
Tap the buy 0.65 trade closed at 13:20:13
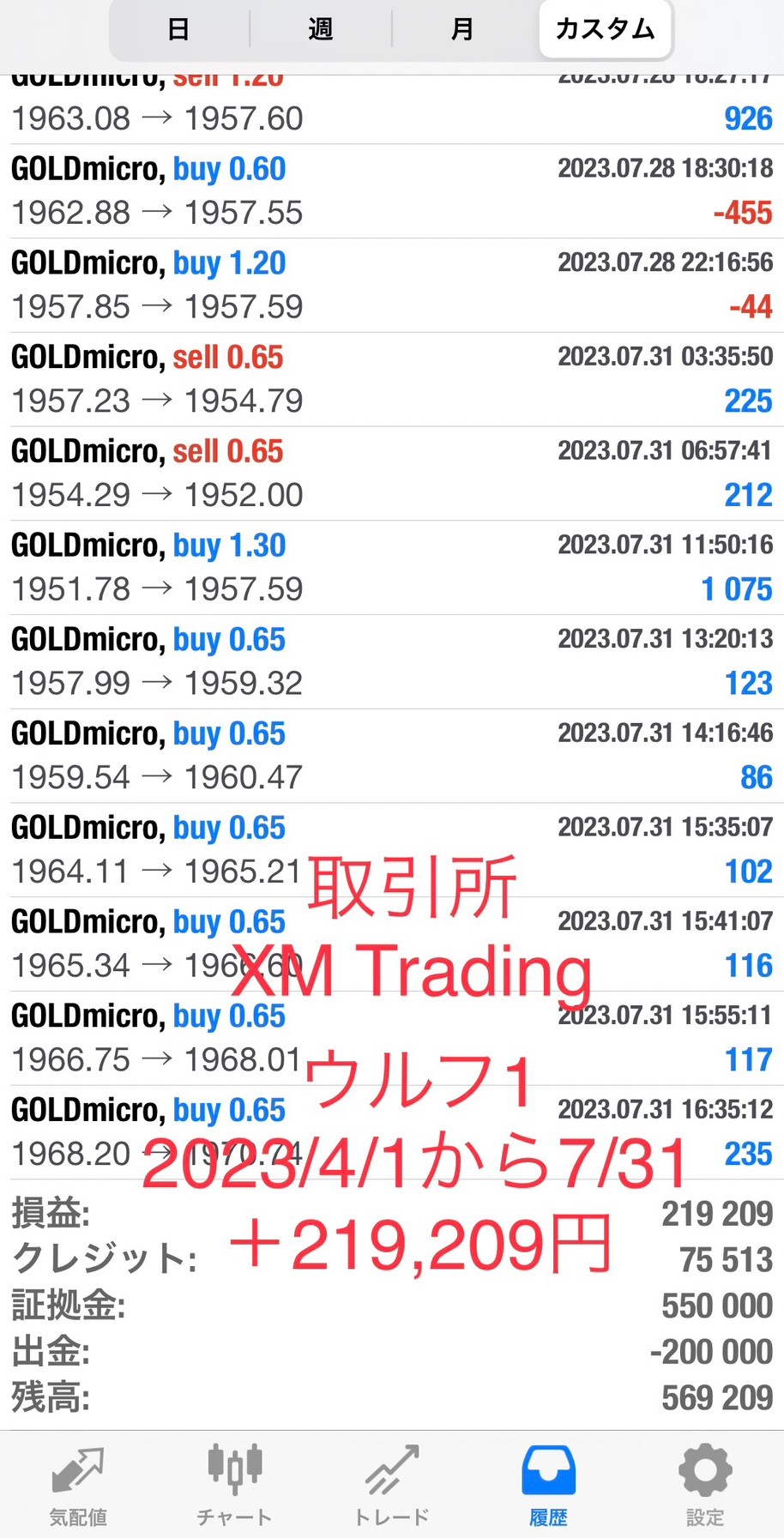click(x=392, y=662)
